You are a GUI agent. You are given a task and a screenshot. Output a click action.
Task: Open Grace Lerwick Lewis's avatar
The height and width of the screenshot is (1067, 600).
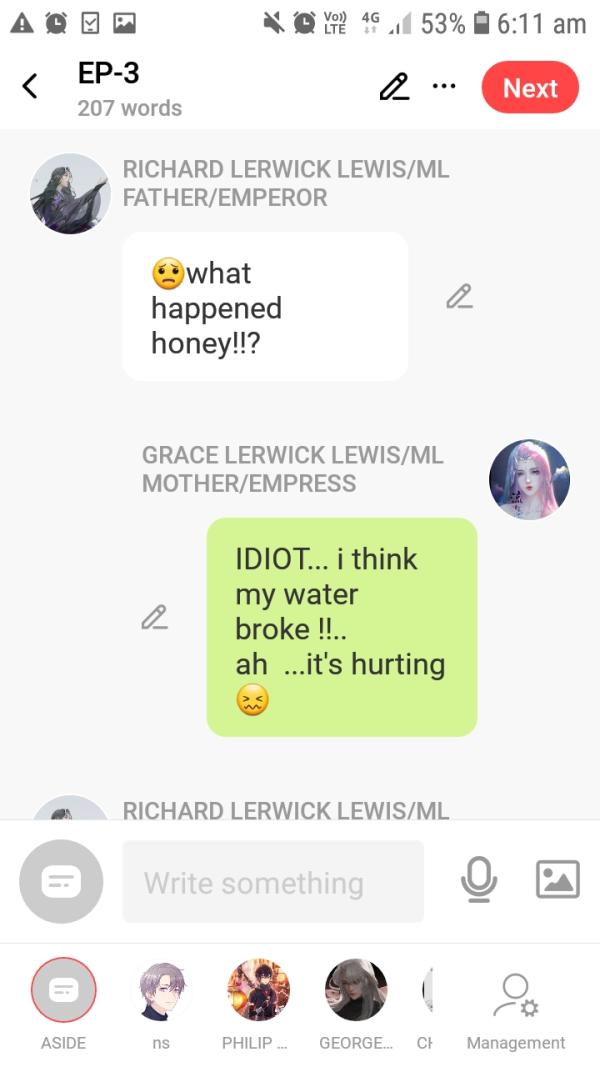pos(529,480)
